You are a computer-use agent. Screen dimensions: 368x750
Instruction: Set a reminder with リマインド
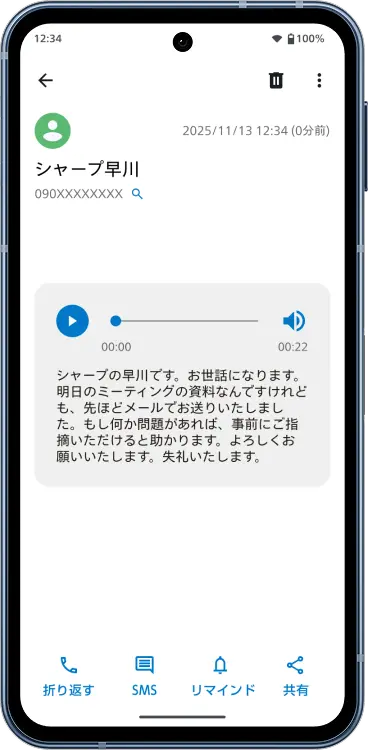pyautogui.click(x=221, y=676)
